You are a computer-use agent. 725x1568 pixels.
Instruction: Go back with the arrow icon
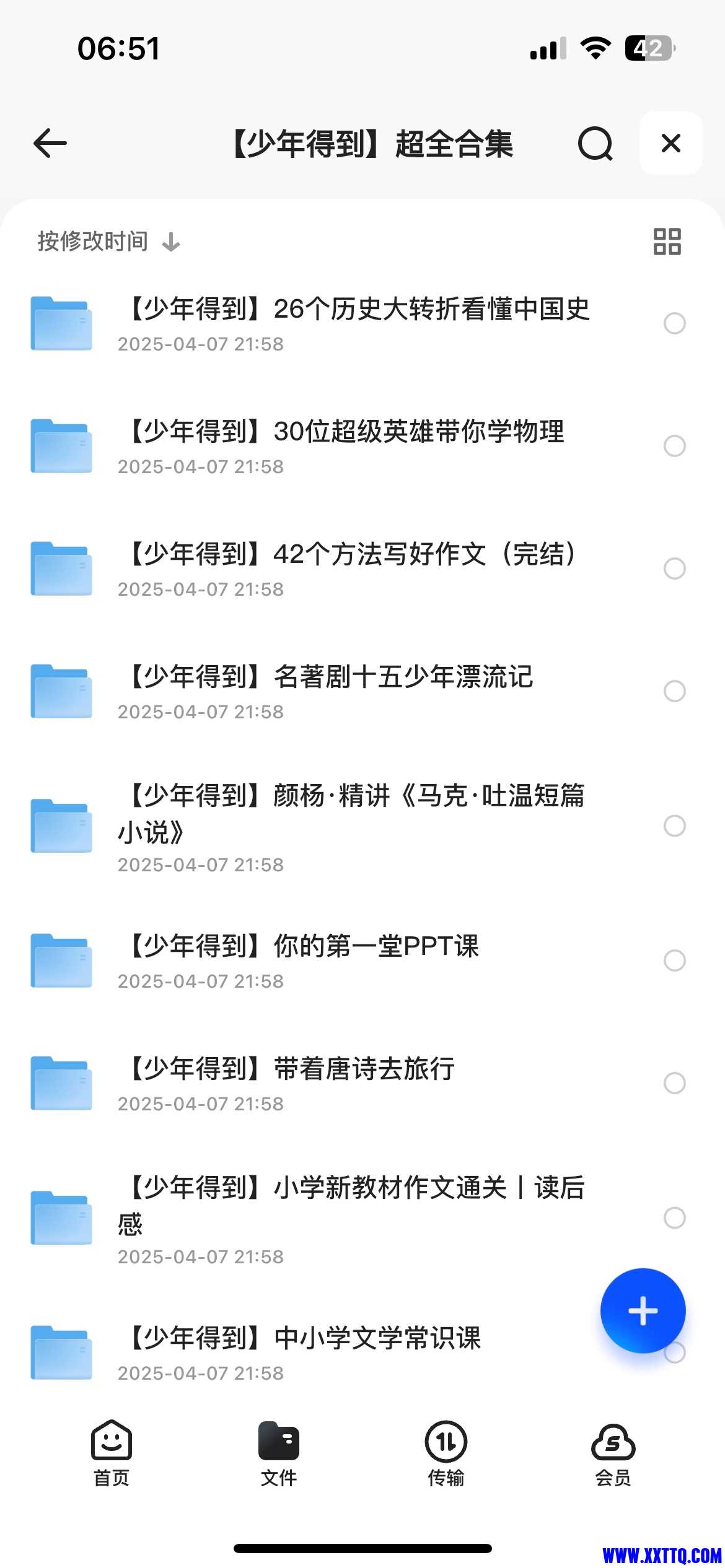pos(50,144)
